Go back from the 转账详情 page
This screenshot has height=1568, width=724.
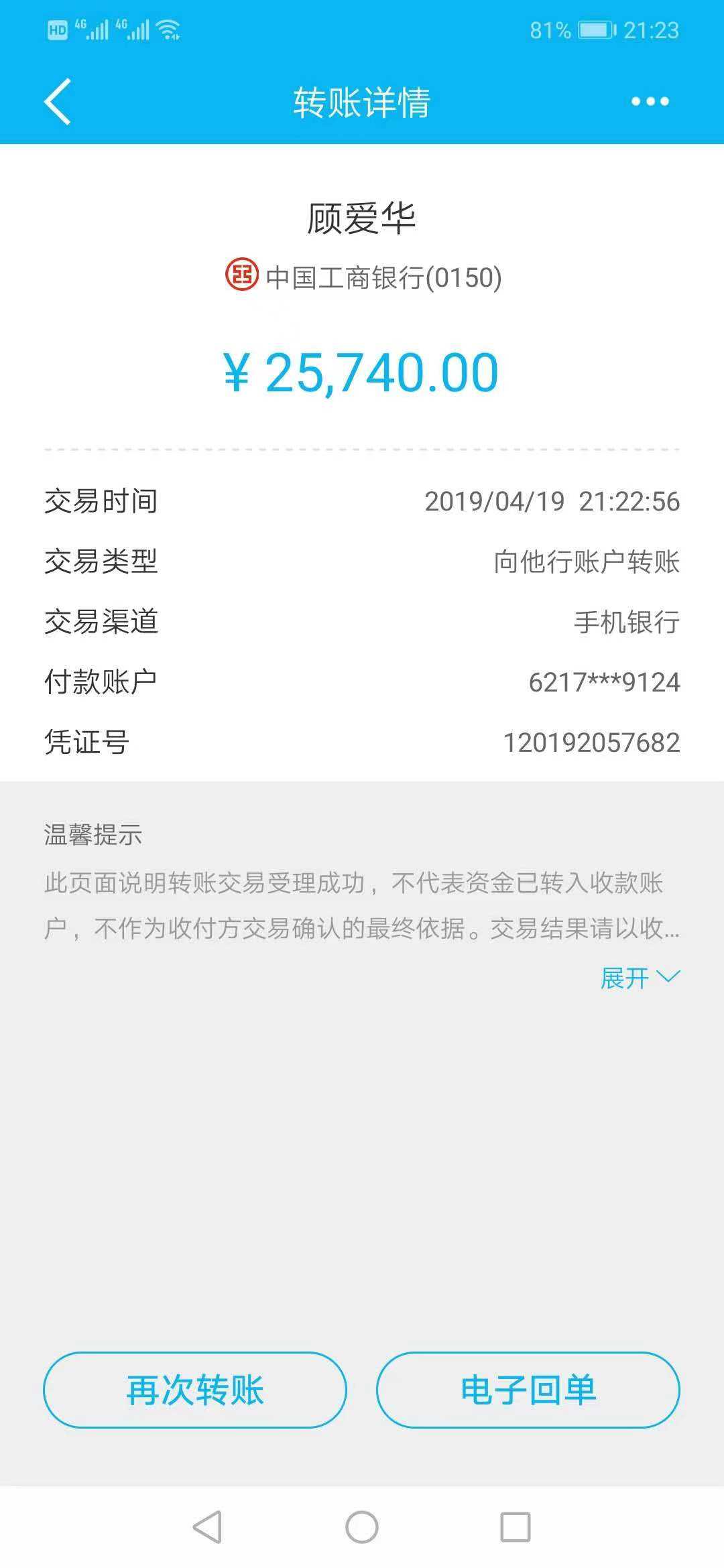[58, 102]
